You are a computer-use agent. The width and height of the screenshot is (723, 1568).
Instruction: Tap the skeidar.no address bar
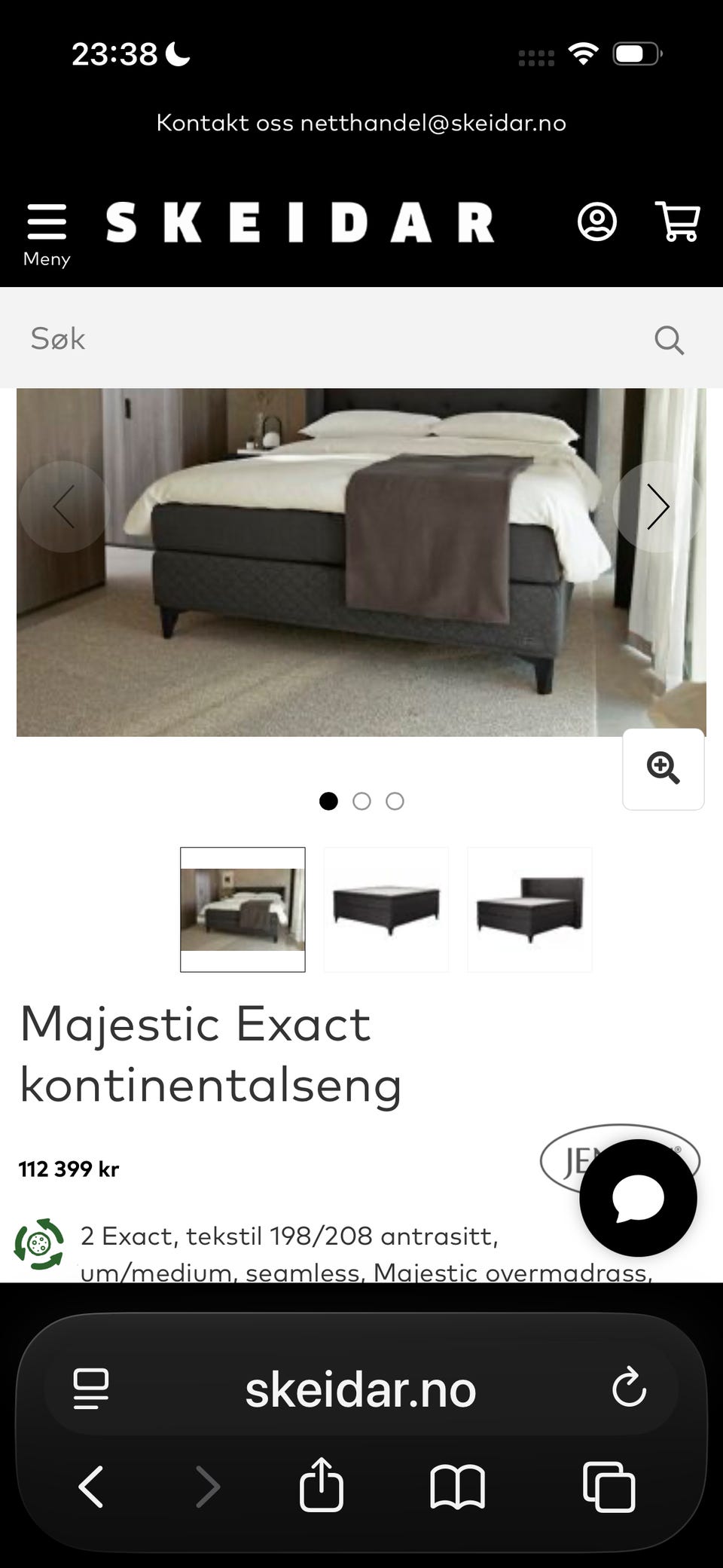coord(361,1389)
